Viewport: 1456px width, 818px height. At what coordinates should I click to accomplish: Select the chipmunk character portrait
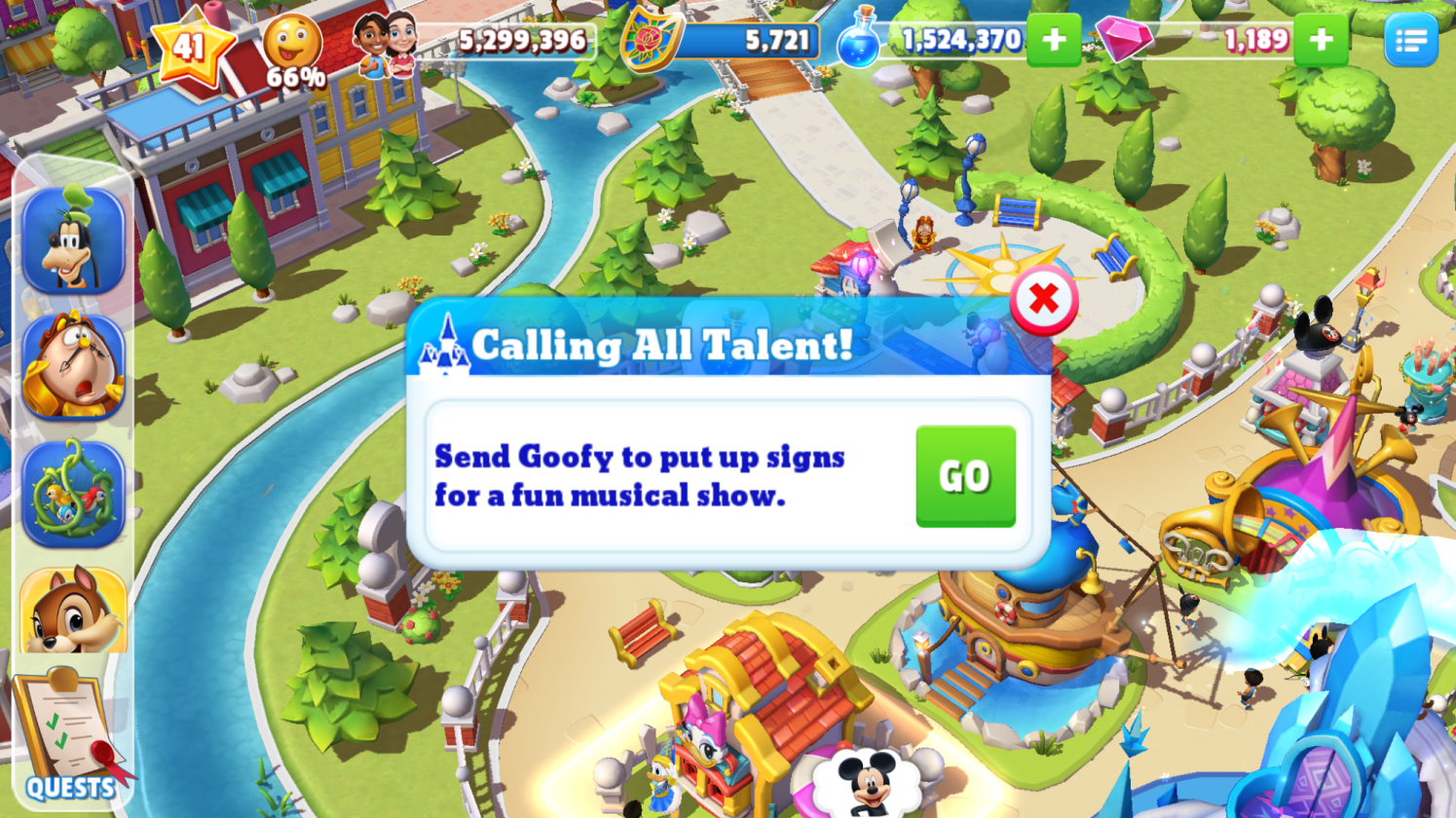pyautogui.click(x=74, y=611)
